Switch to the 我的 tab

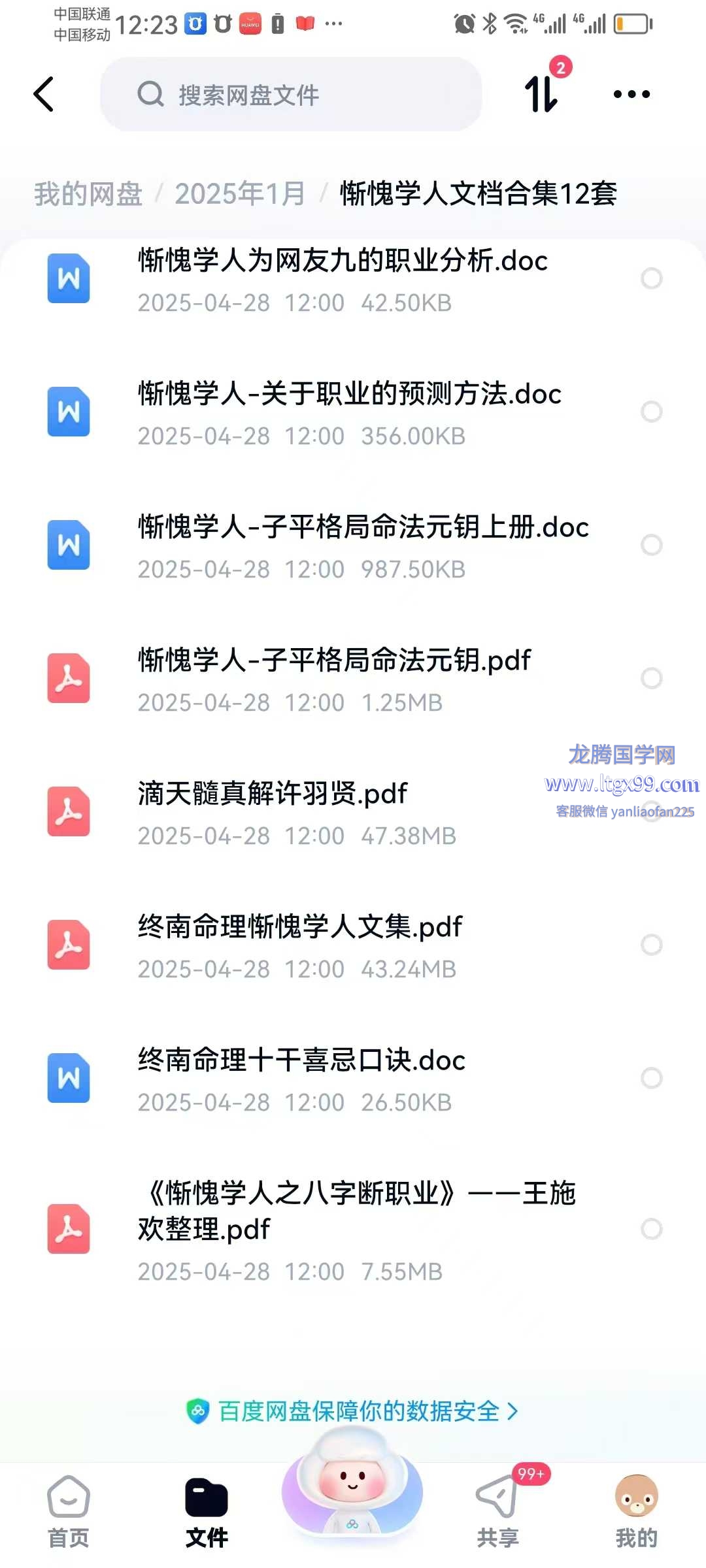636,1511
